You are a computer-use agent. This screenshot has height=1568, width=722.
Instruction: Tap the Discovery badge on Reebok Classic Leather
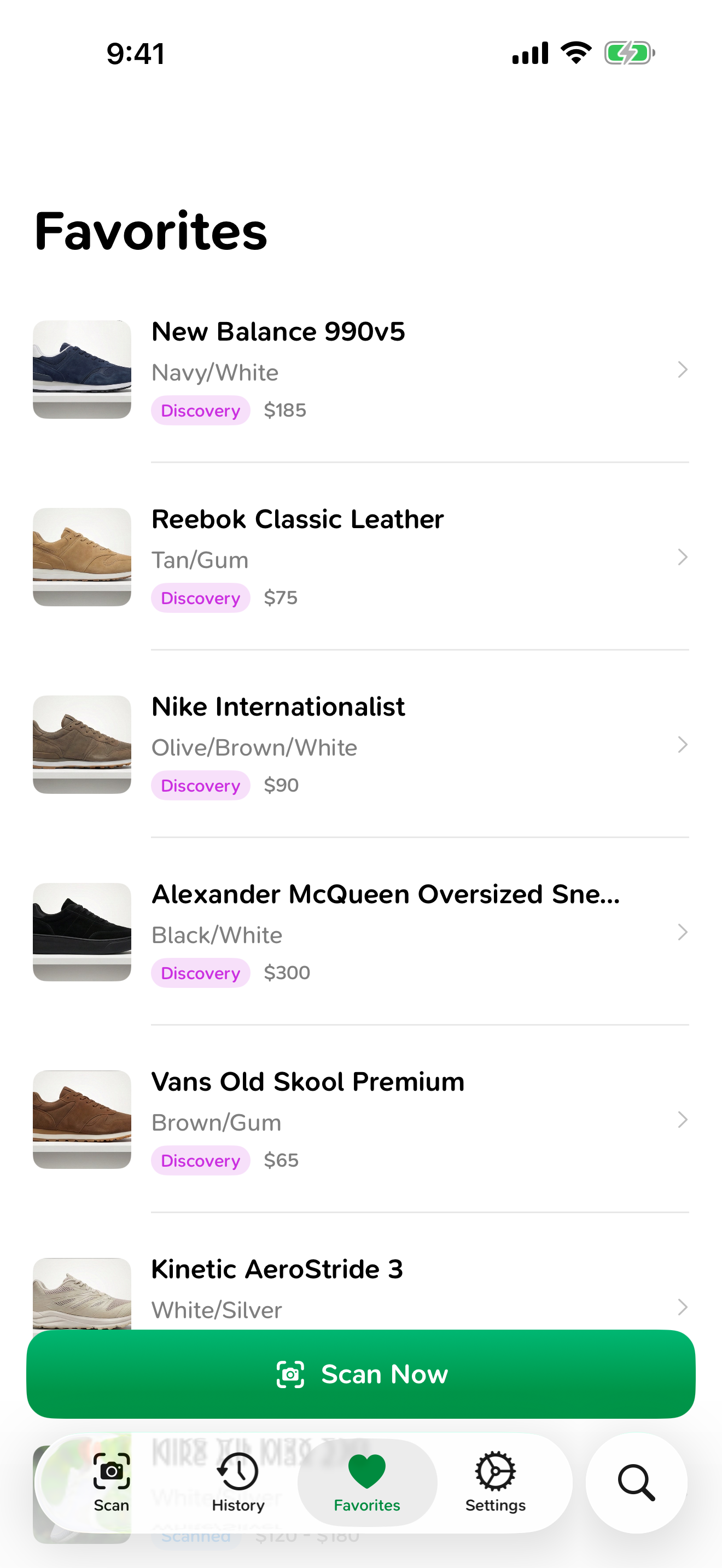click(200, 598)
